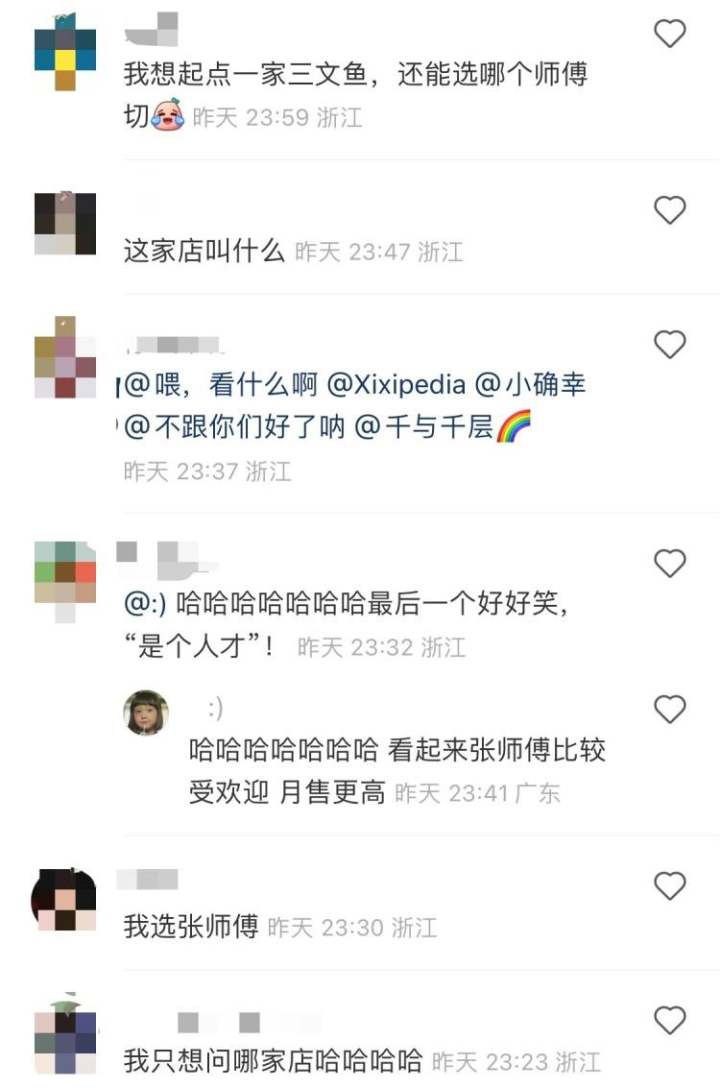Open avatar of the 三文鱼 commenter
Screen dimensions: 720x1088
click(65, 52)
